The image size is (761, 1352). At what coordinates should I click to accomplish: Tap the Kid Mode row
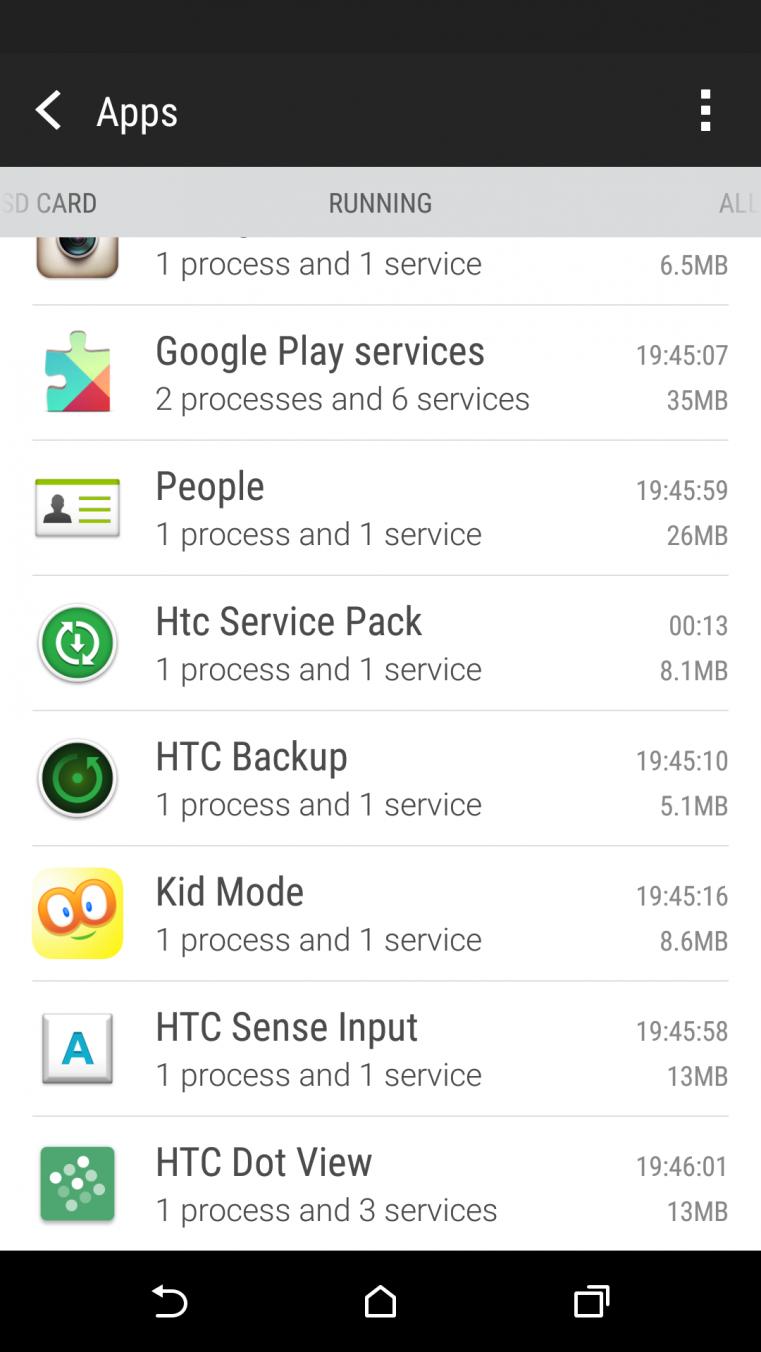(x=380, y=913)
